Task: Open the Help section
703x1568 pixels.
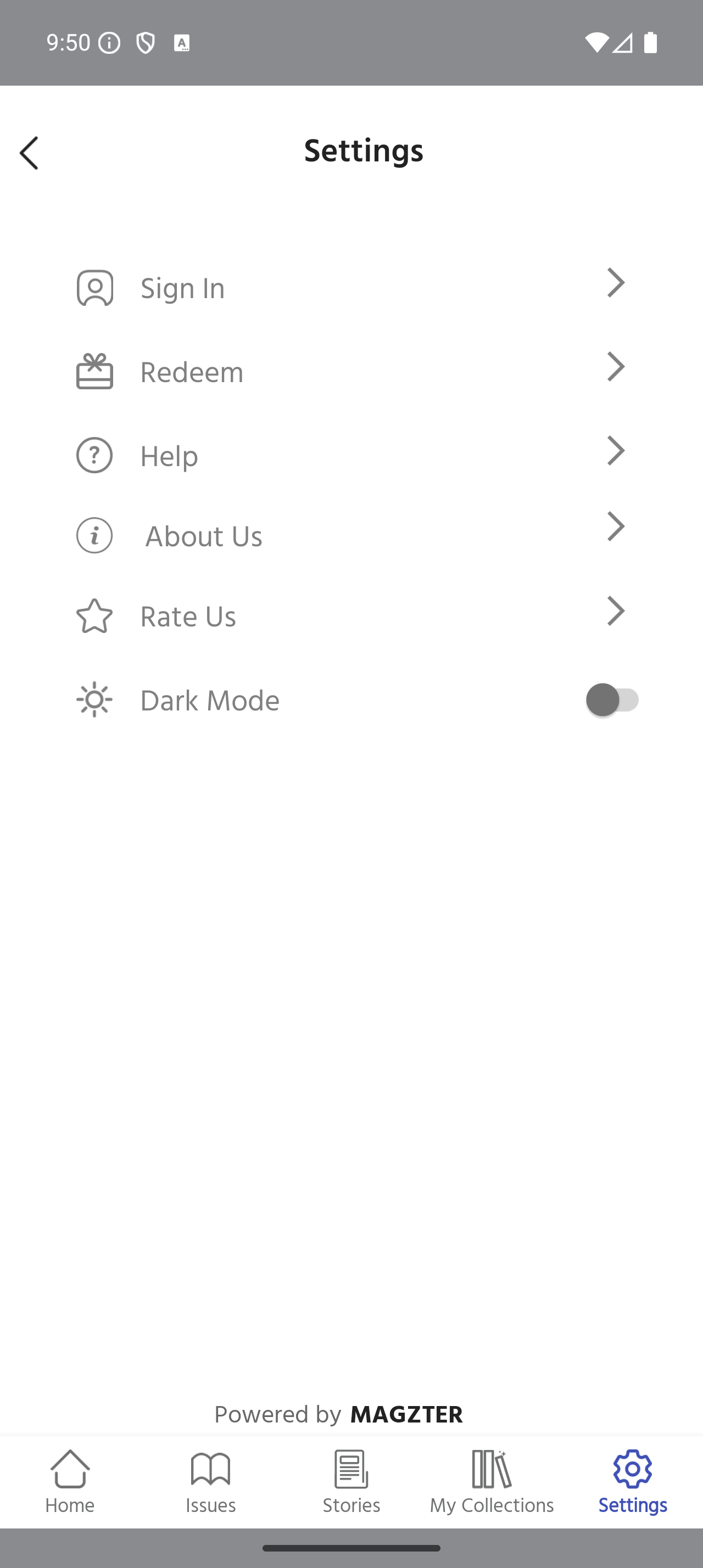Action: (x=351, y=455)
